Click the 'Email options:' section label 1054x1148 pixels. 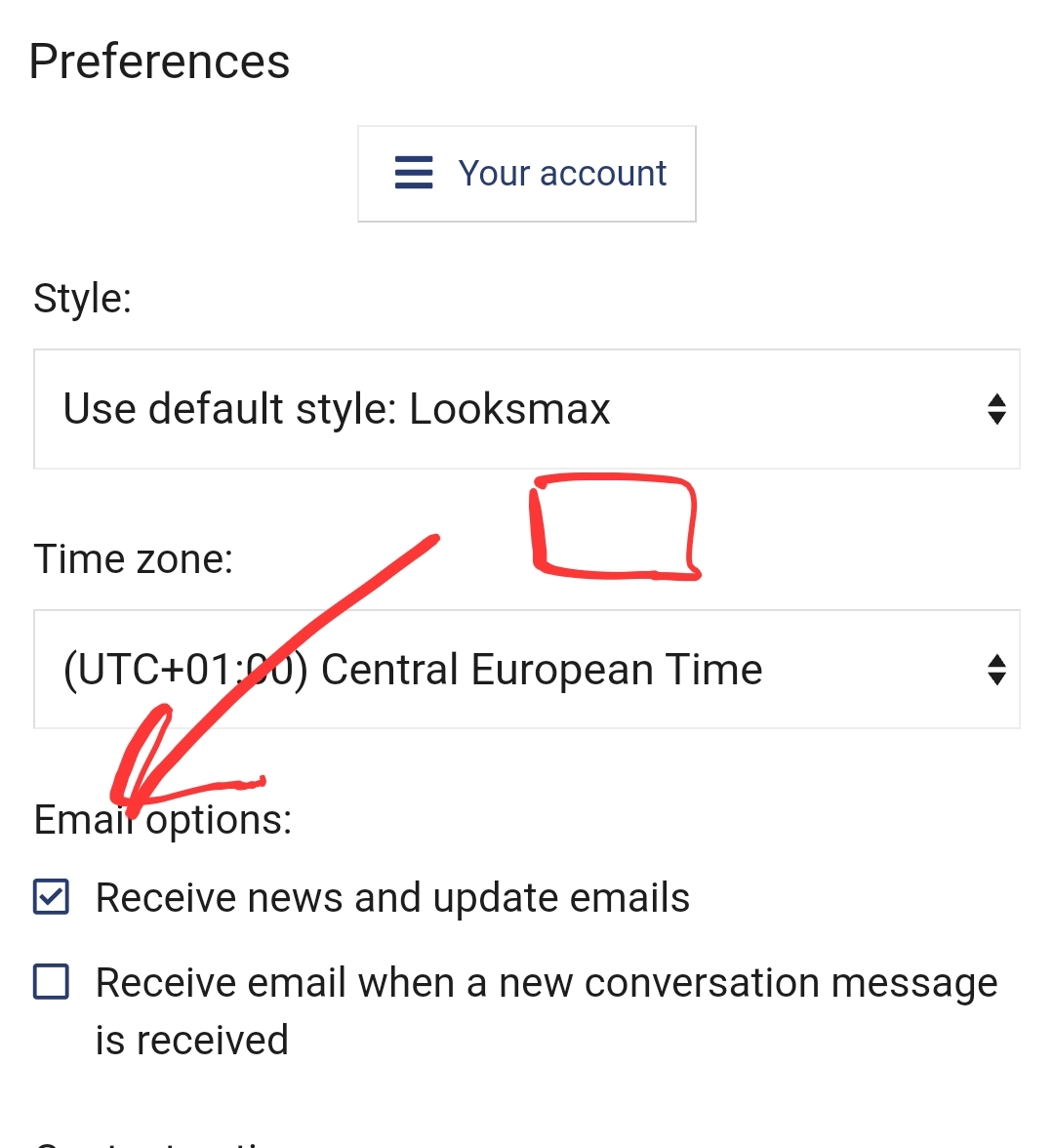pos(162,819)
